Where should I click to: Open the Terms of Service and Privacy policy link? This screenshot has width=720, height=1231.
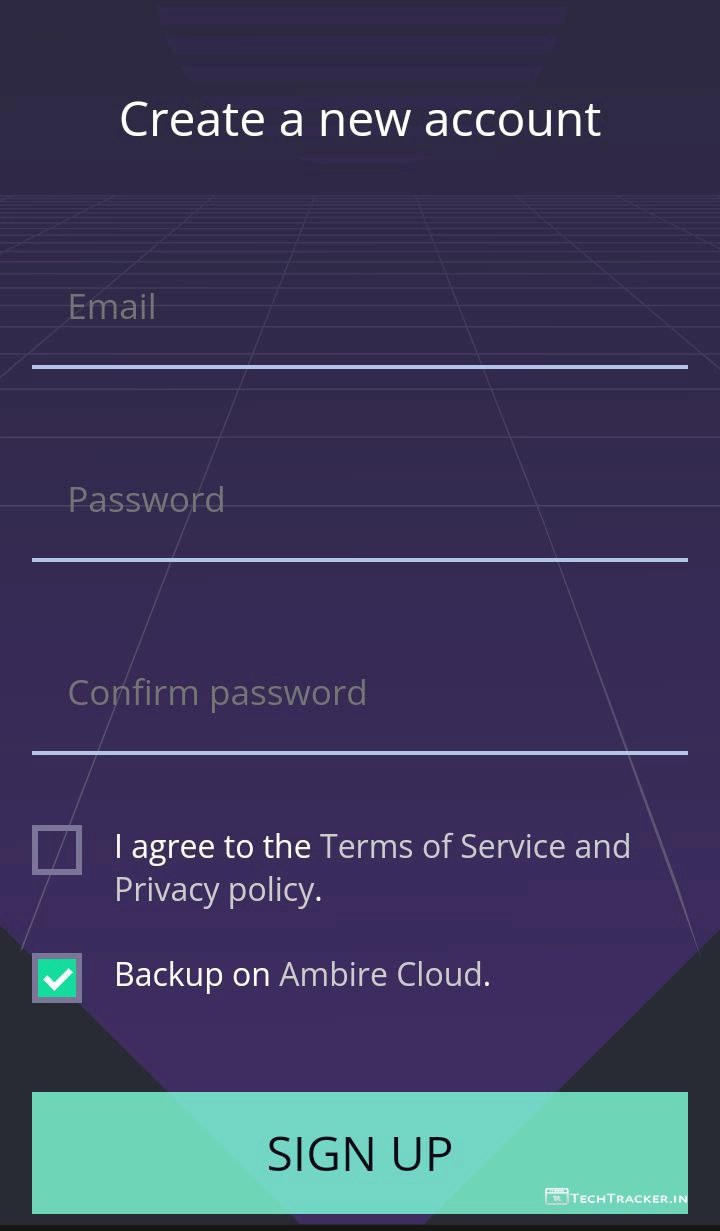coord(474,847)
